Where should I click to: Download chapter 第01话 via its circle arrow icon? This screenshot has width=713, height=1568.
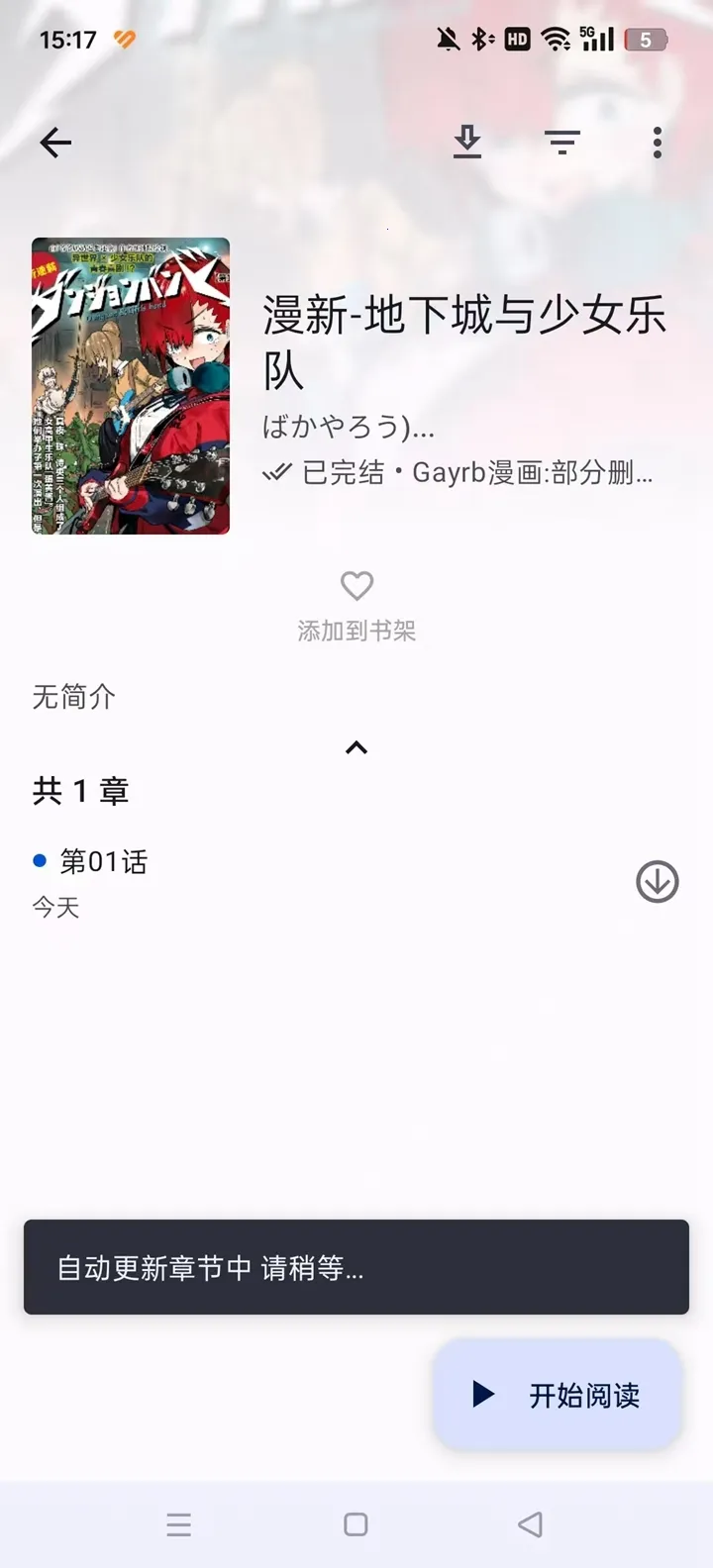click(656, 881)
